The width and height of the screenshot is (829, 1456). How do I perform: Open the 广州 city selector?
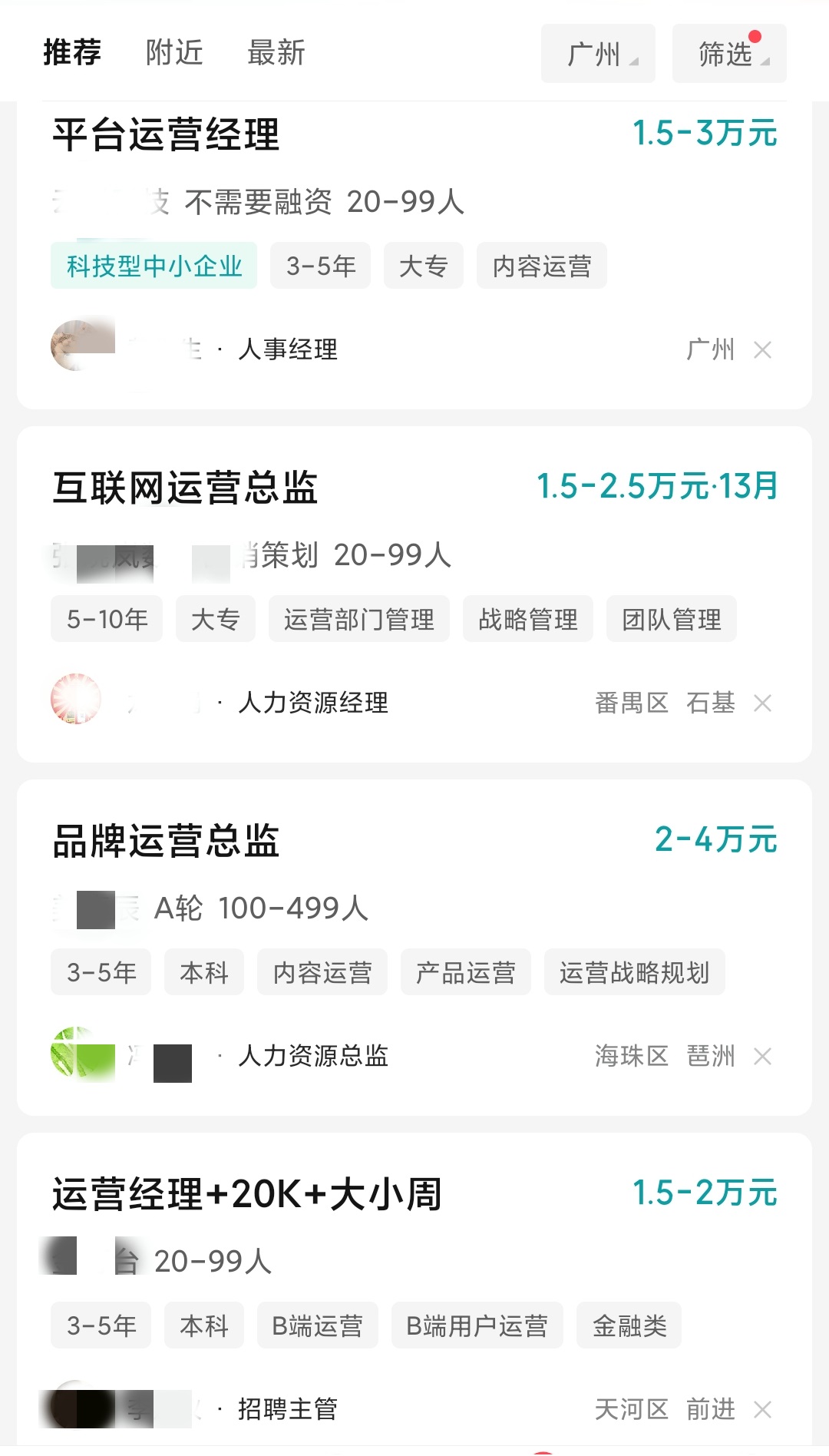point(597,52)
